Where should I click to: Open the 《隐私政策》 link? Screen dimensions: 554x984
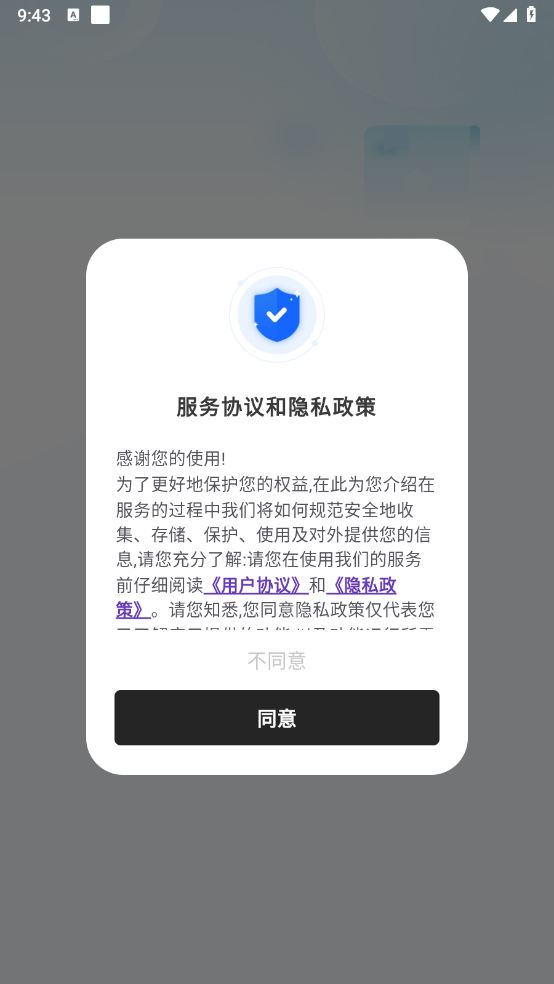361,586
